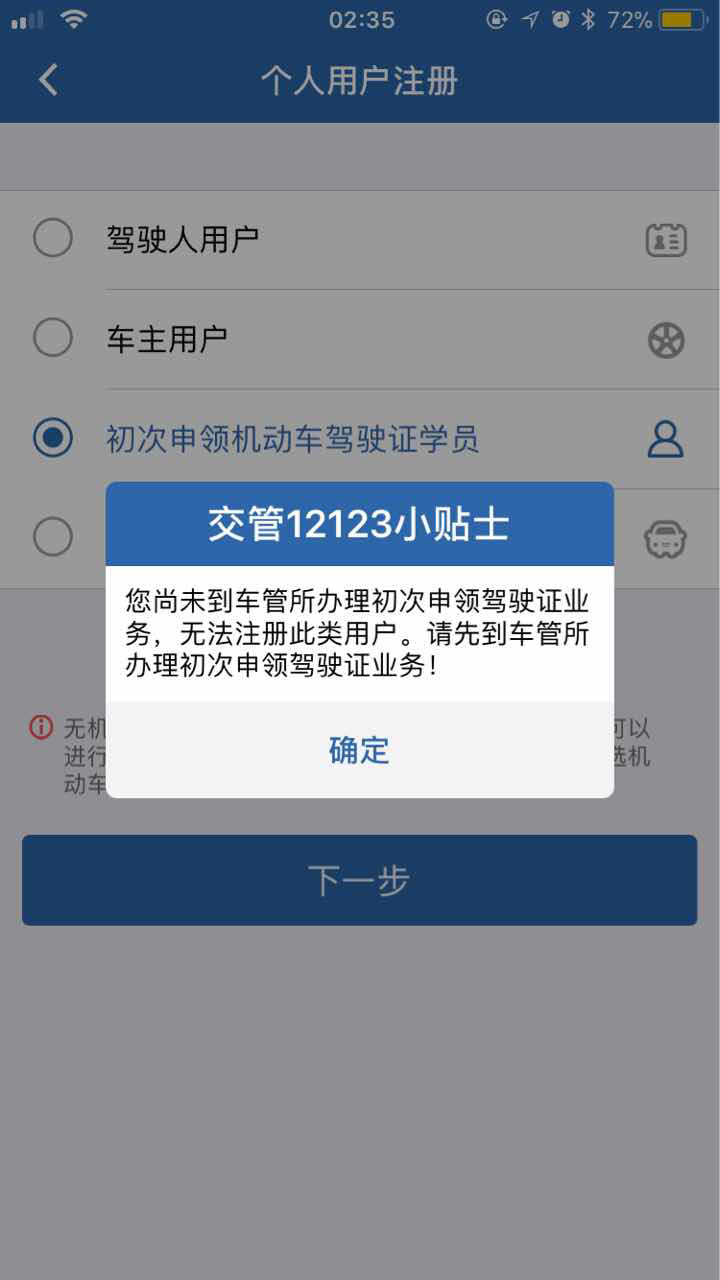
Task: Click the 下一步 button
Action: click(359, 880)
